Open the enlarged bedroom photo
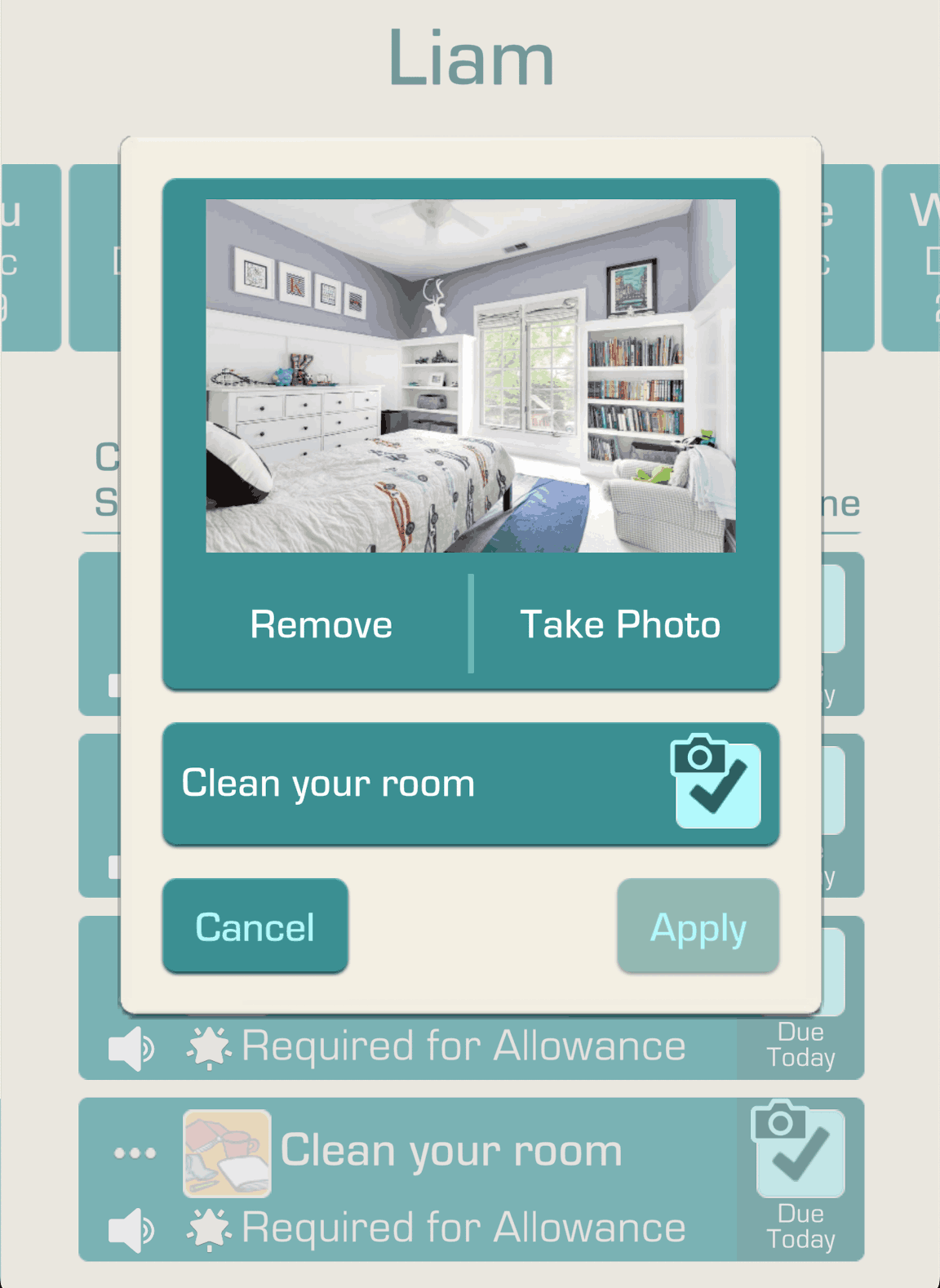The width and height of the screenshot is (940, 1288). [x=470, y=375]
